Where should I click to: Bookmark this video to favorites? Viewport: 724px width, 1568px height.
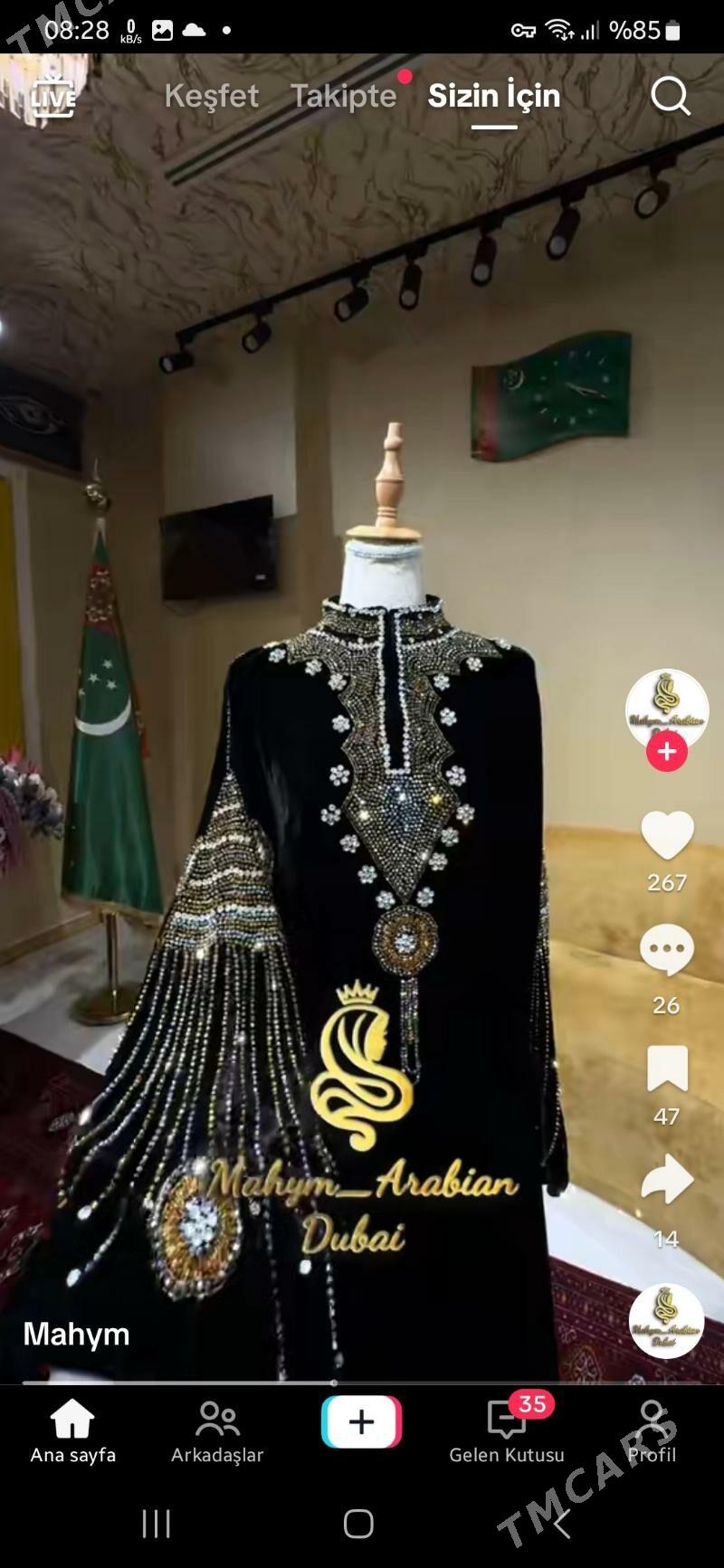coord(667,1069)
